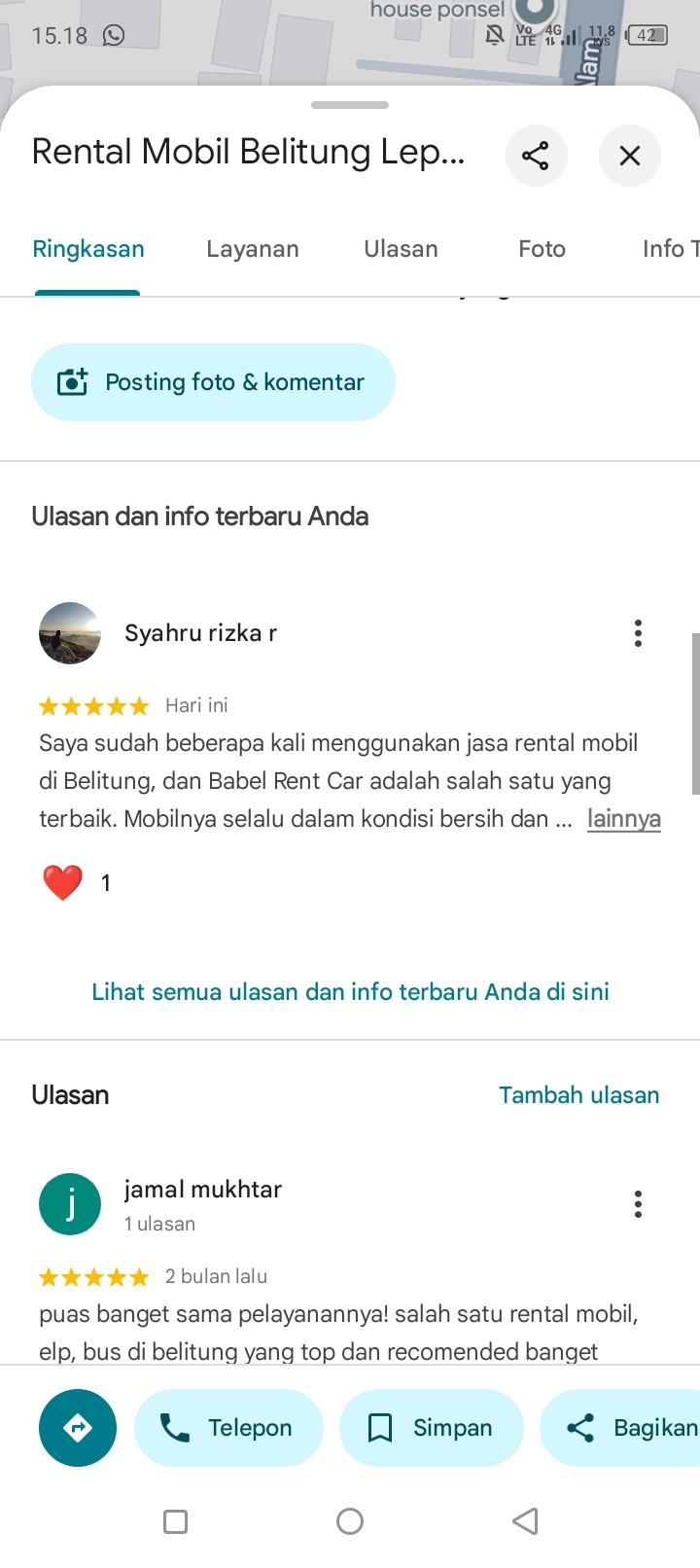
Task: Tap the Bagikan chip at the bottom
Action: [622, 1428]
